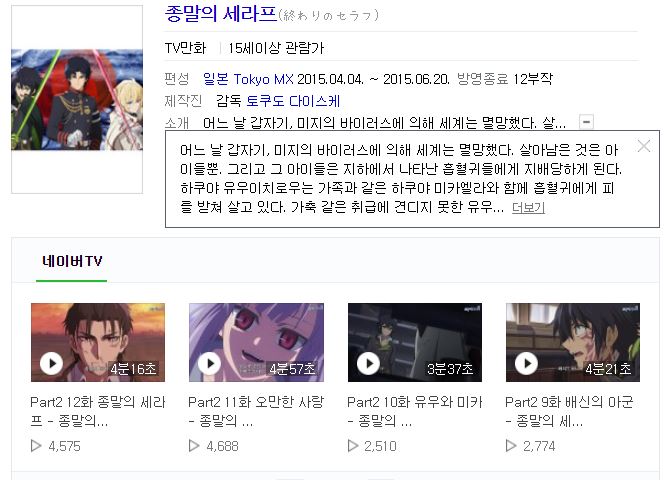
Task: Select the 네이버TV tab
Action: 72,261
